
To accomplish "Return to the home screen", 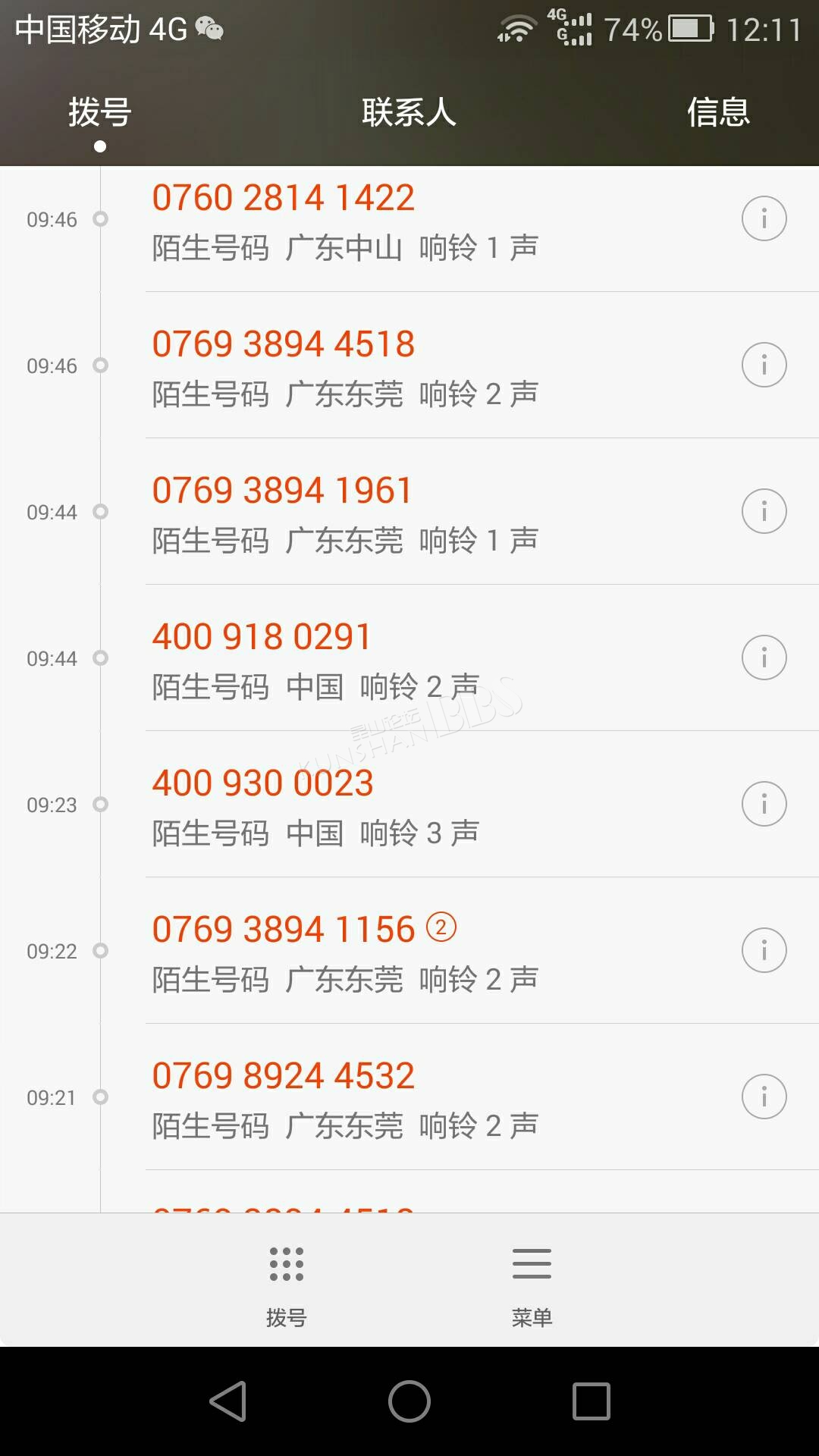I will [x=409, y=1401].
